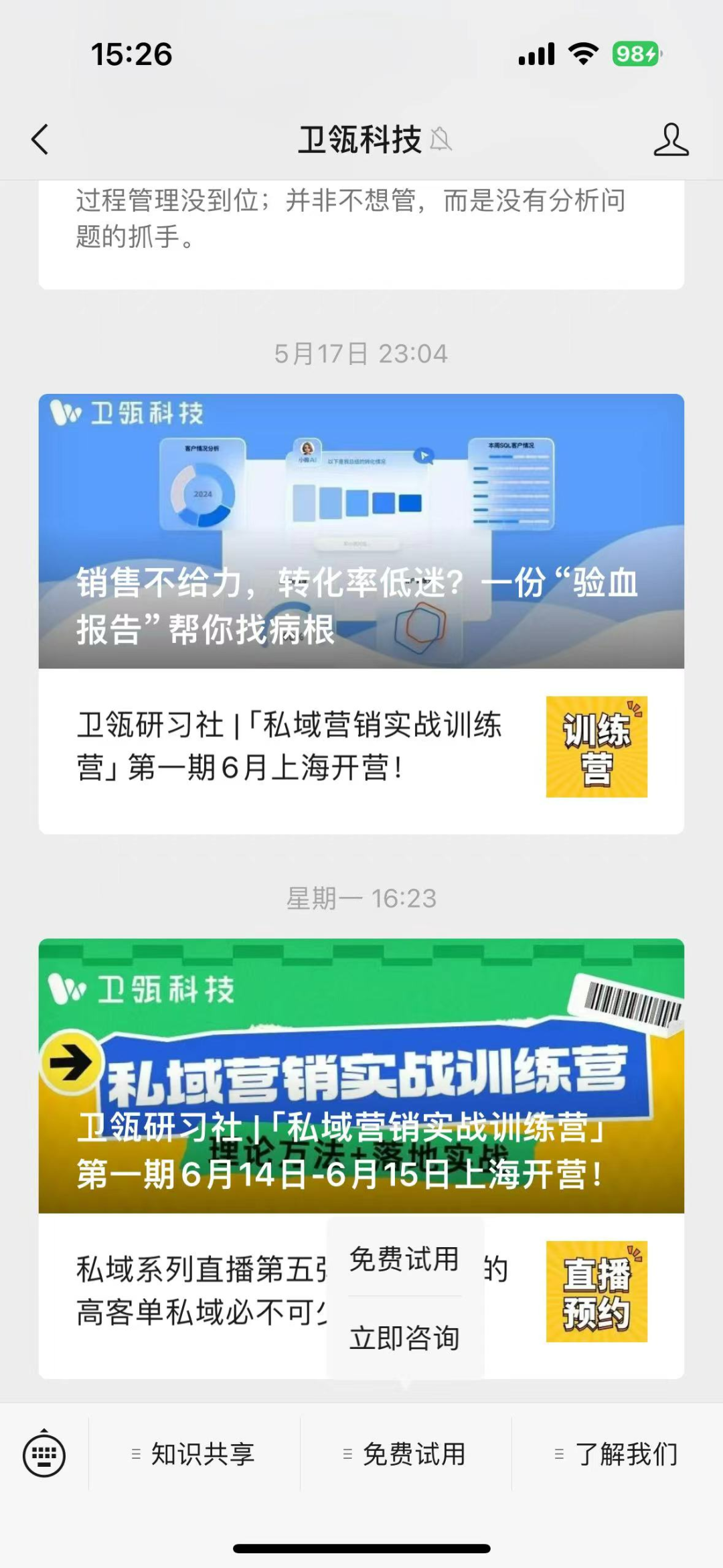Select 免费试用 in the popup menu

click(x=404, y=1259)
